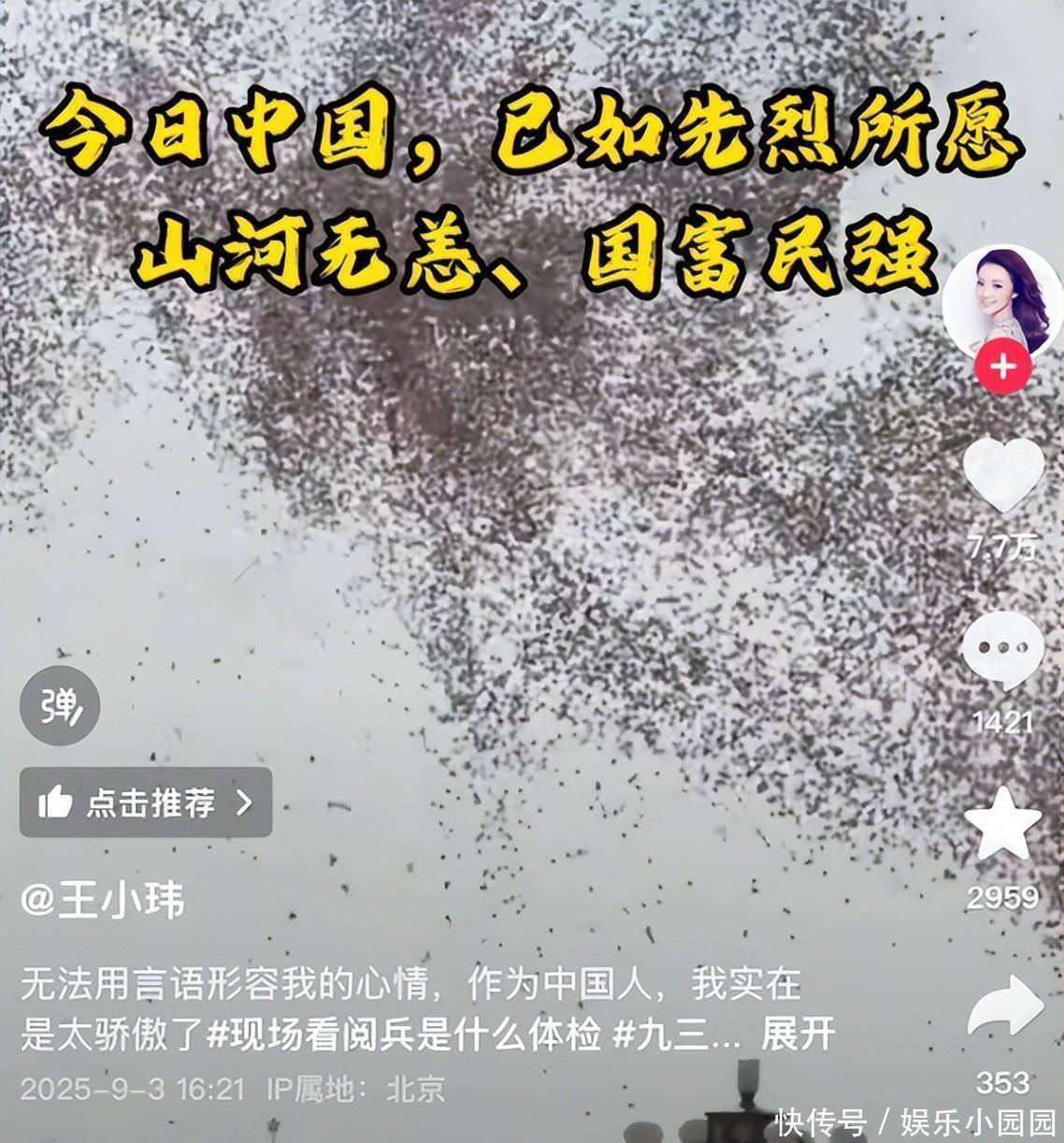Toggle the 弹 danmaku button
The height and width of the screenshot is (1143, 1064).
pos(61,705)
